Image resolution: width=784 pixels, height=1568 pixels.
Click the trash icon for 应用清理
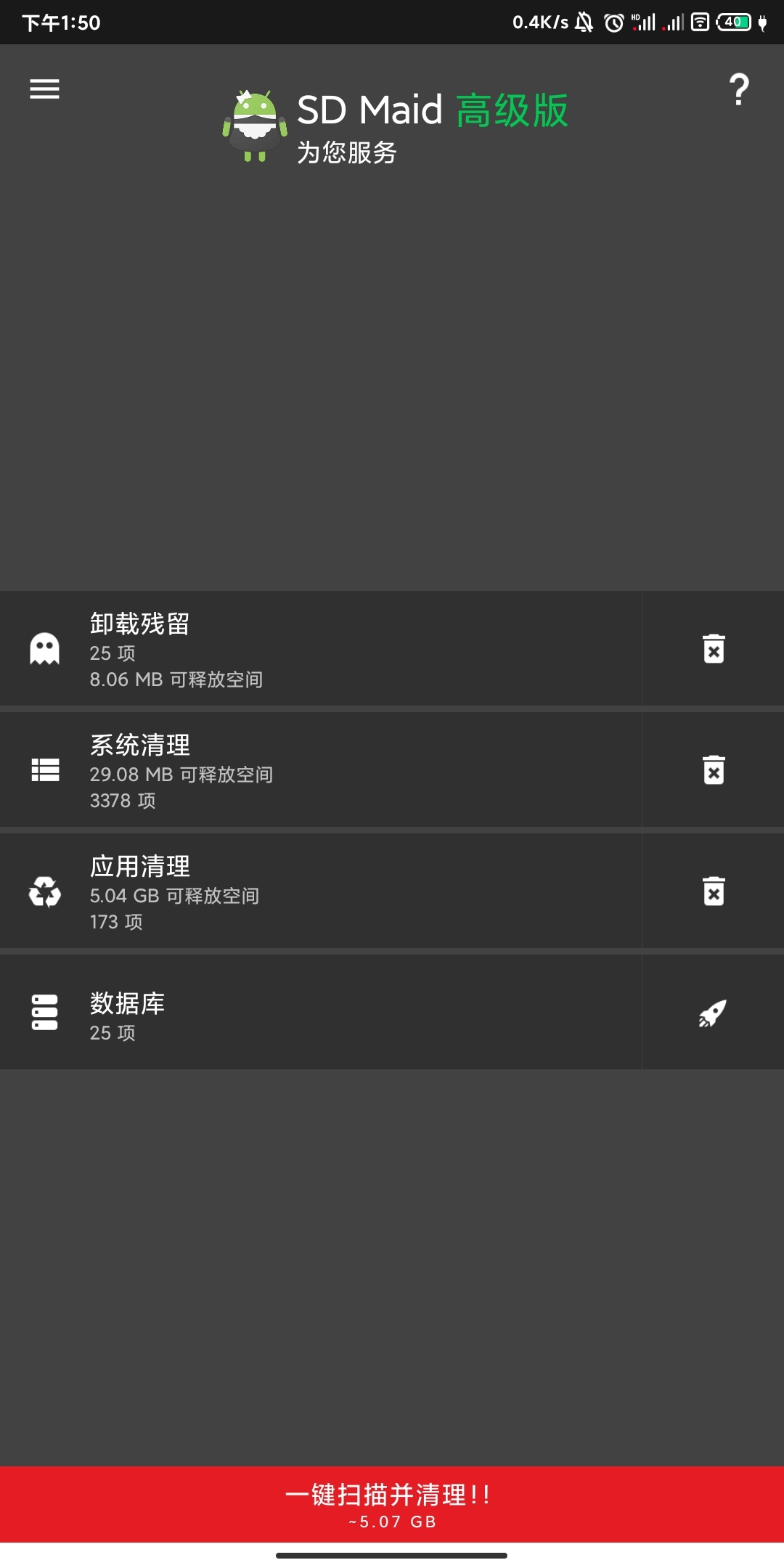click(714, 891)
